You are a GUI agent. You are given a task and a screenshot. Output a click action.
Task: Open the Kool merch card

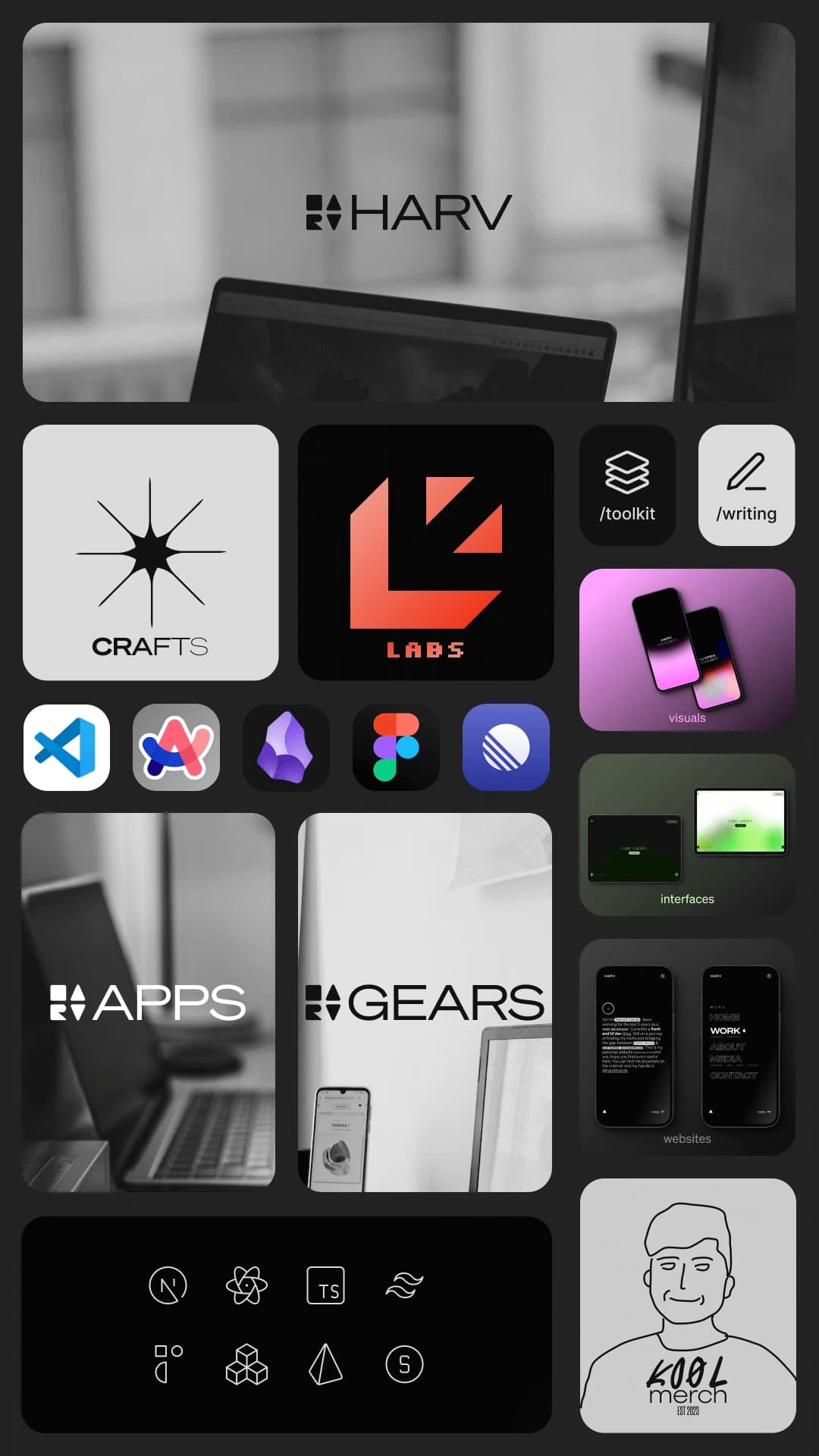click(x=688, y=1305)
